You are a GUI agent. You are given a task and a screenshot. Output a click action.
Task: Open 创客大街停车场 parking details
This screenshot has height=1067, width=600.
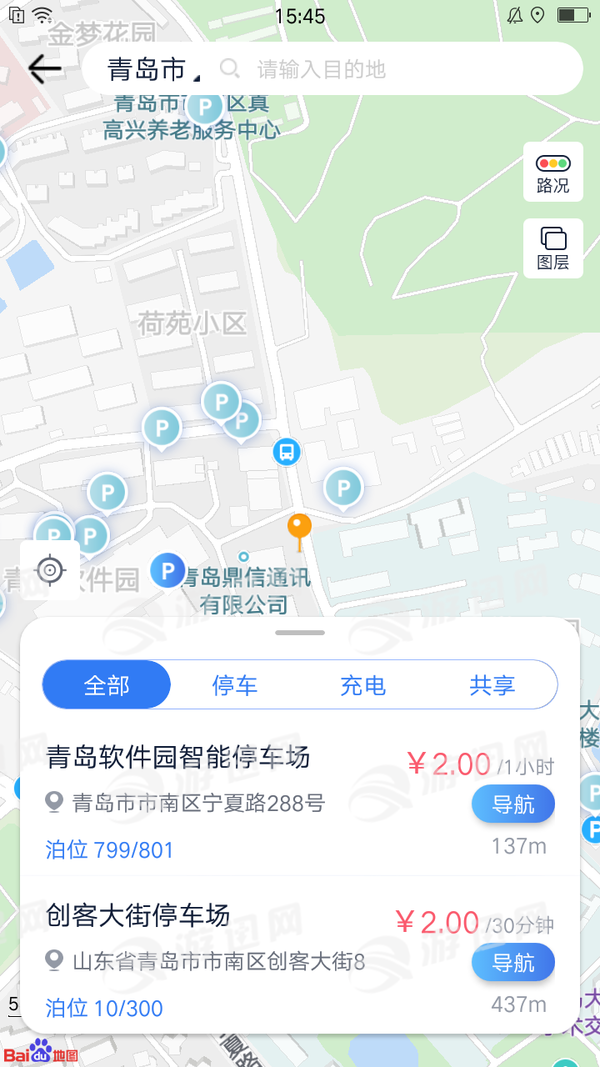pyautogui.click(x=140, y=915)
